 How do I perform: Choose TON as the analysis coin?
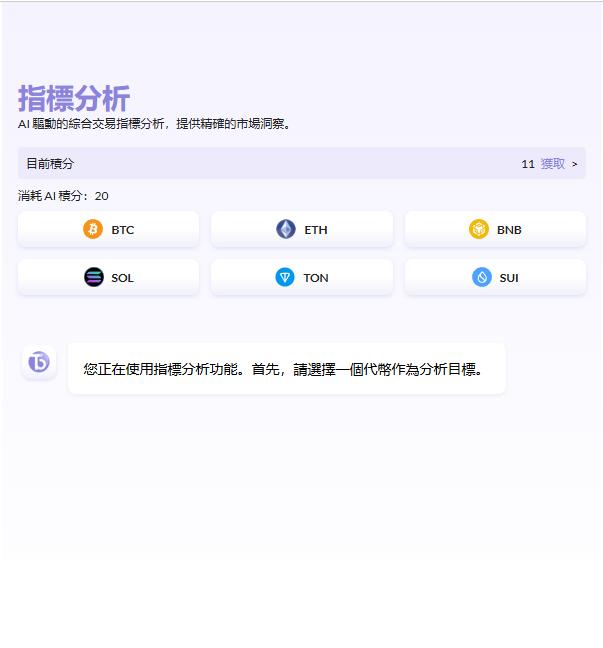point(301,277)
